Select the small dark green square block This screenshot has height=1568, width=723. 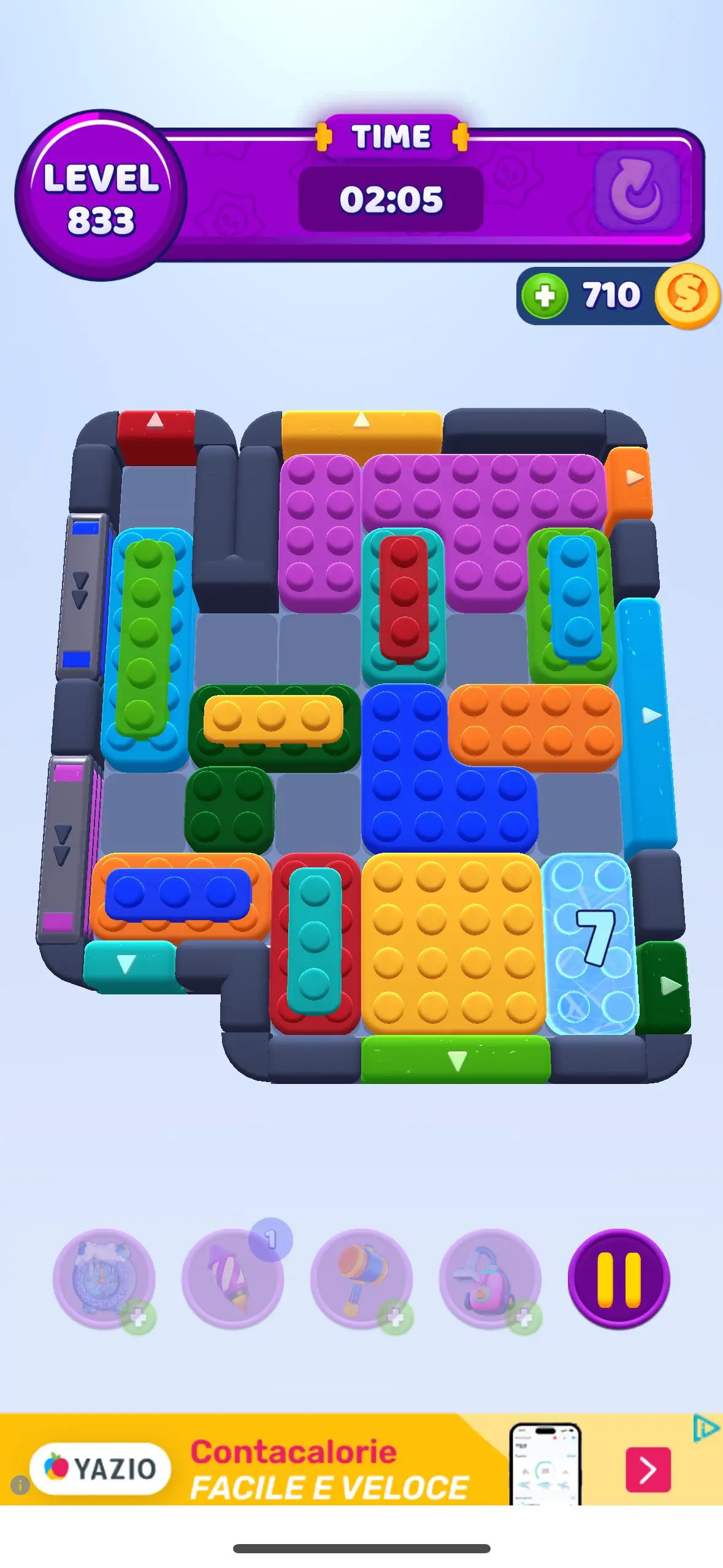pyautogui.click(x=228, y=809)
